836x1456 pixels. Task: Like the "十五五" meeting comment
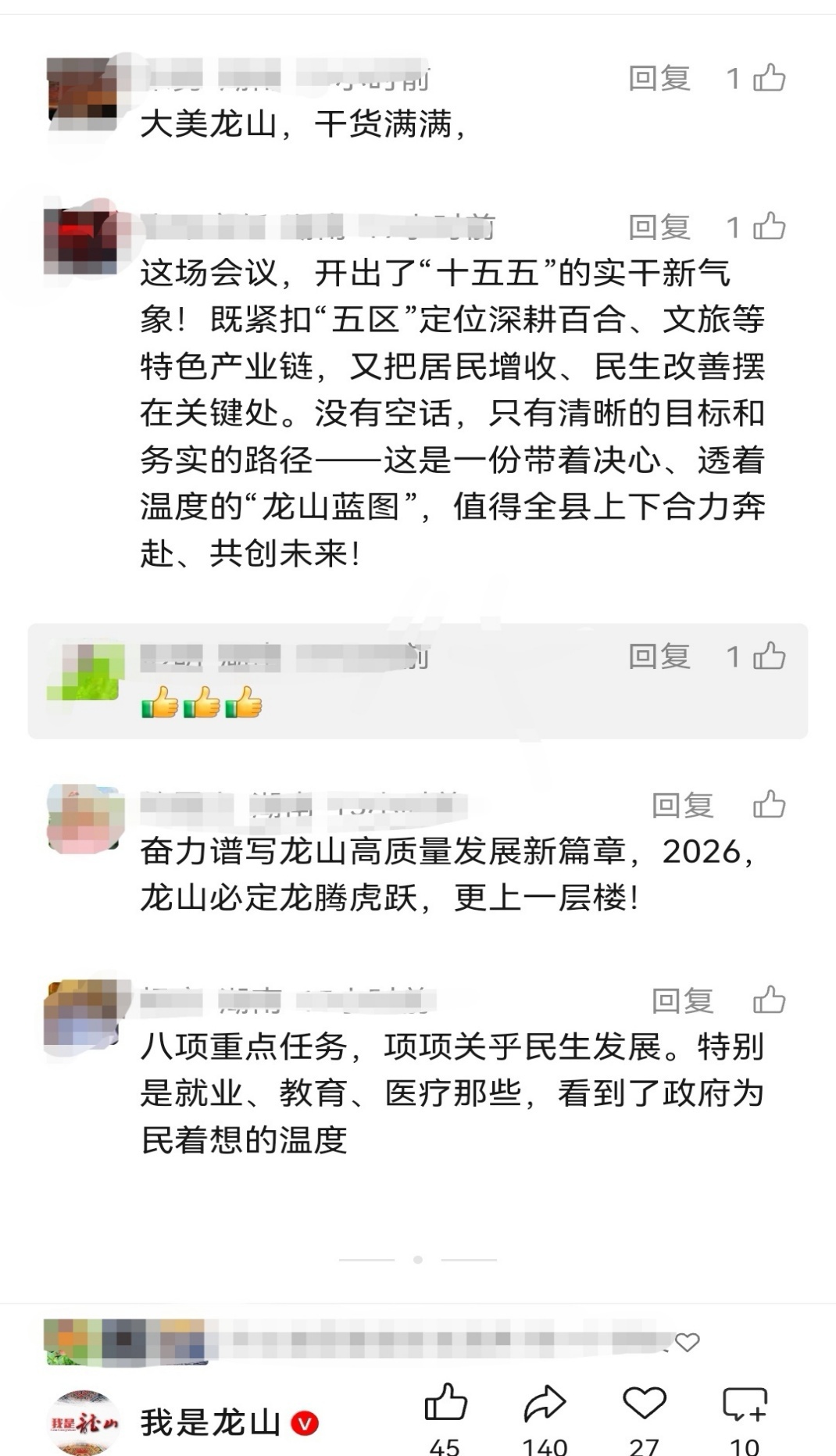point(769,227)
